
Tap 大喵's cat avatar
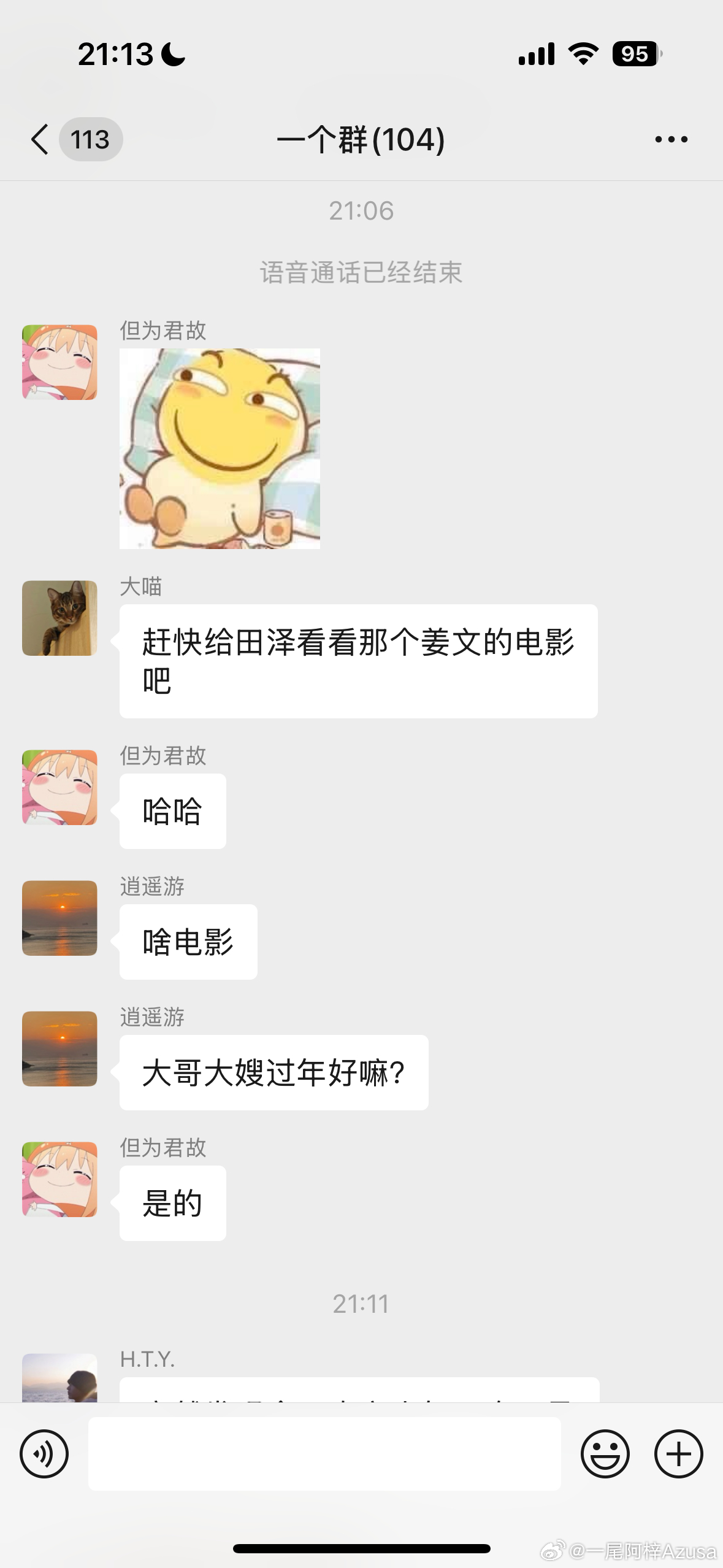[x=59, y=618]
